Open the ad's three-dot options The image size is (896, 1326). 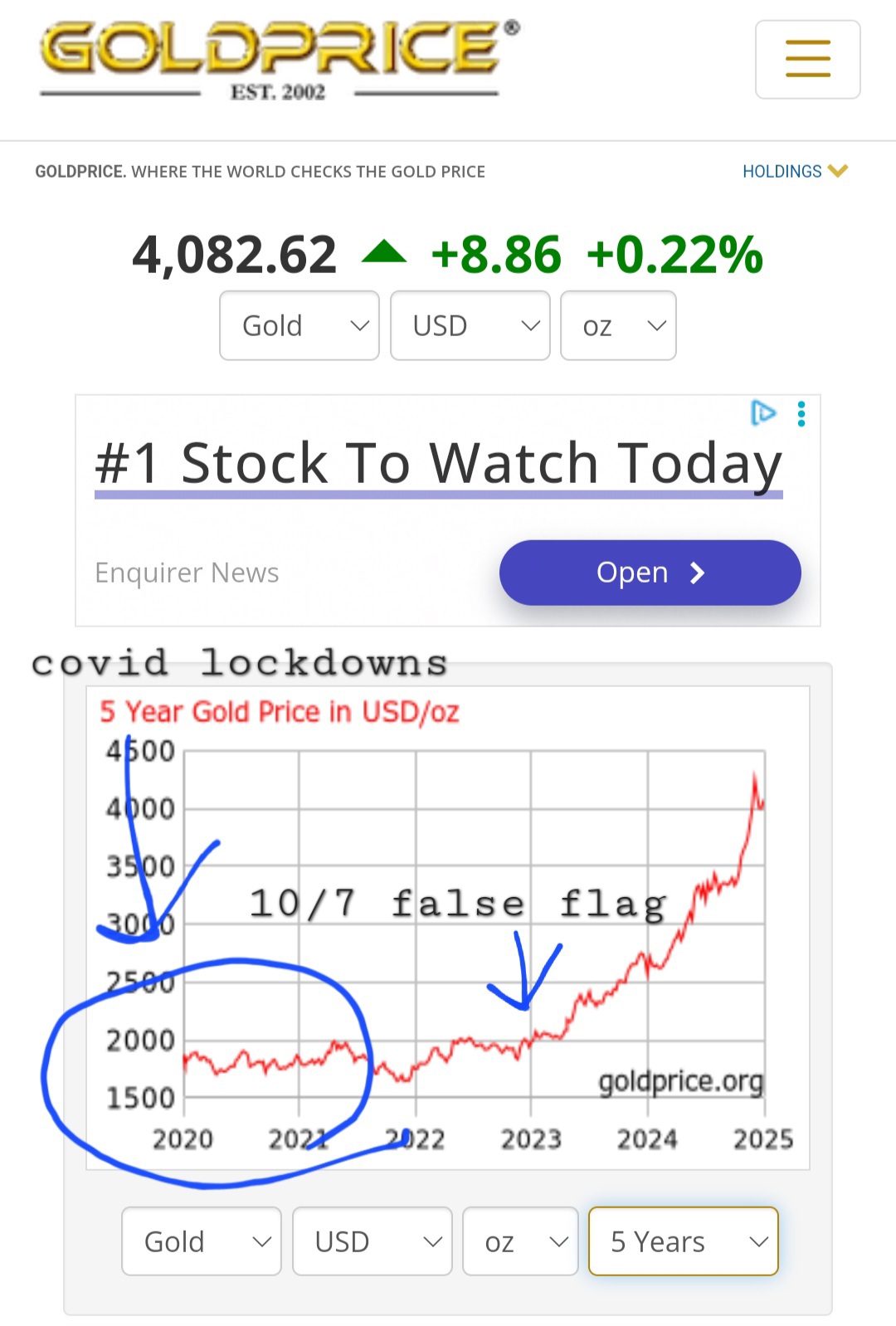pyautogui.click(x=801, y=413)
